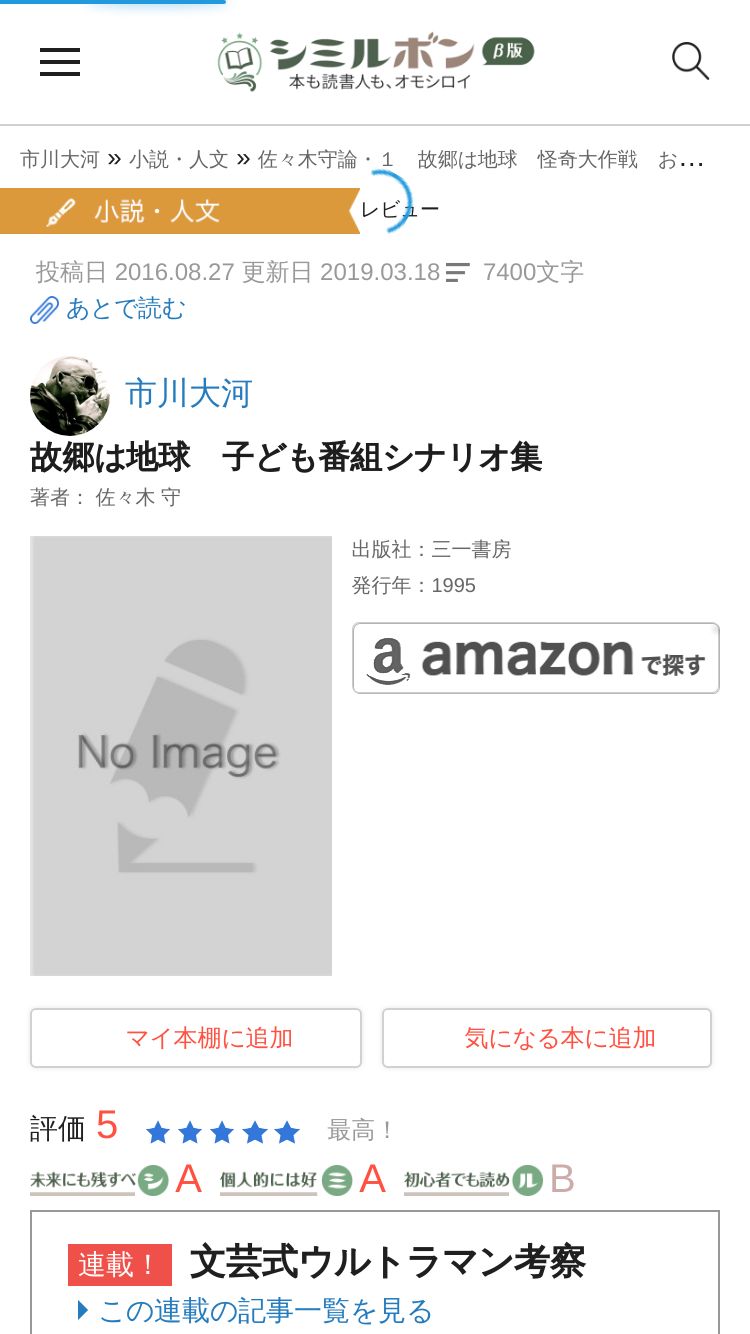Tap 市川大河's avatar photo

(x=70, y=395)
